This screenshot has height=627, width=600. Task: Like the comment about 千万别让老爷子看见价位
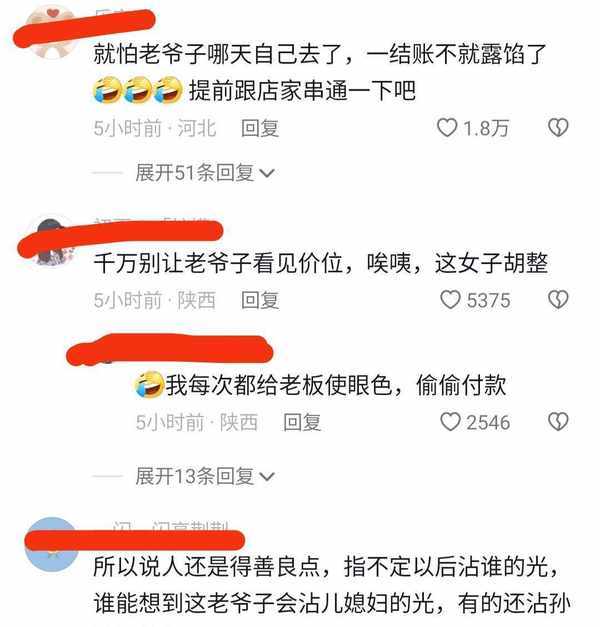(450, 299)
